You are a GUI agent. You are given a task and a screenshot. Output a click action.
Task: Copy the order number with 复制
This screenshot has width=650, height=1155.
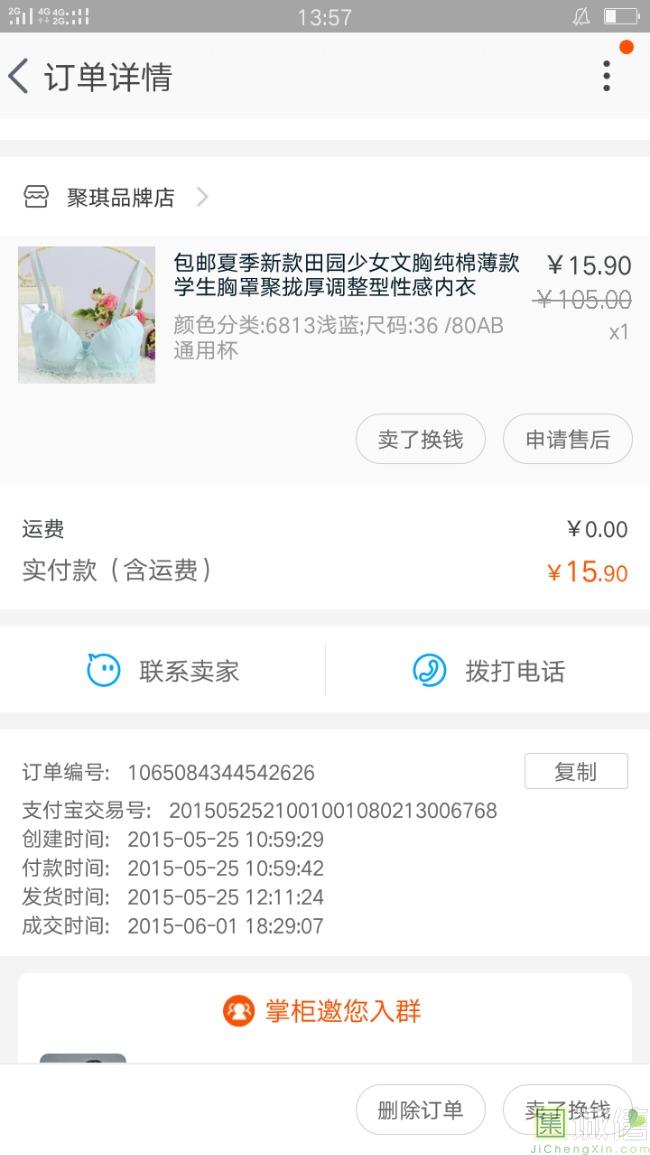[575, 772]
